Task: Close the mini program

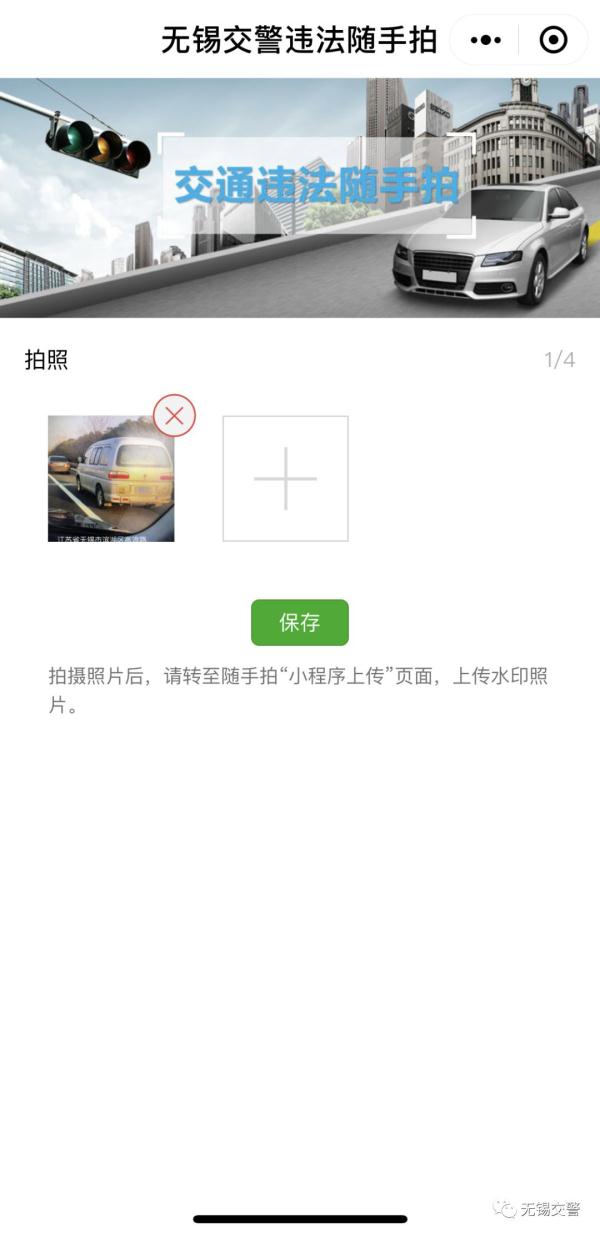Action: [553, 40]
